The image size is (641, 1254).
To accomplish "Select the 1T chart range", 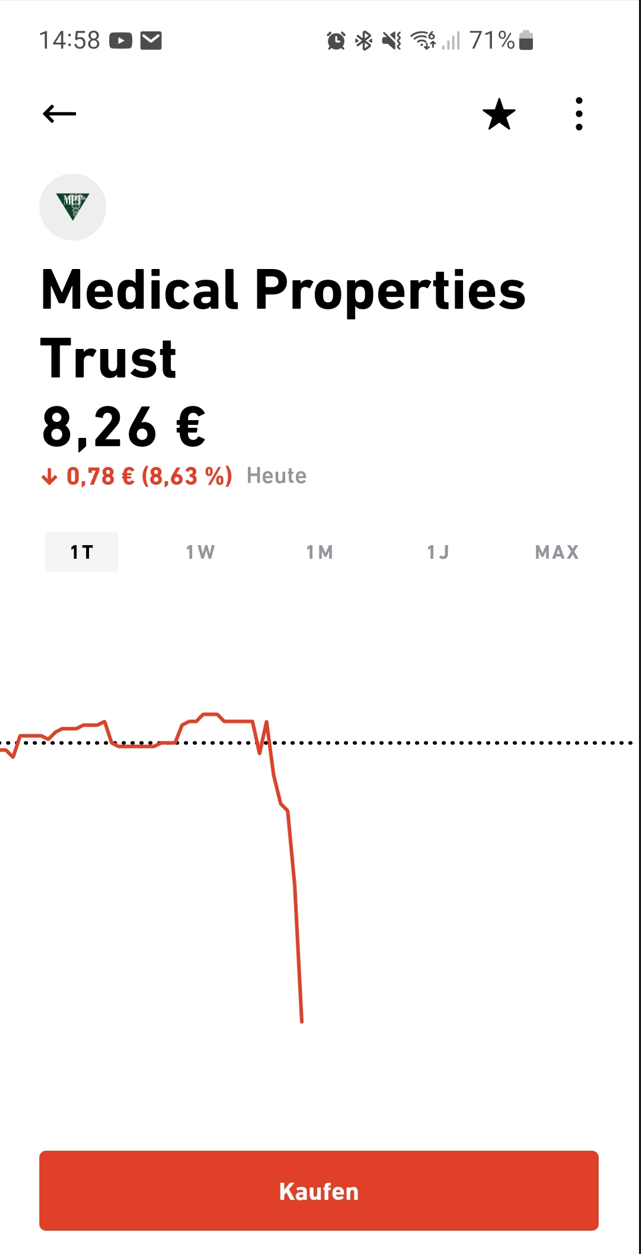I will (x=81, y=552).
